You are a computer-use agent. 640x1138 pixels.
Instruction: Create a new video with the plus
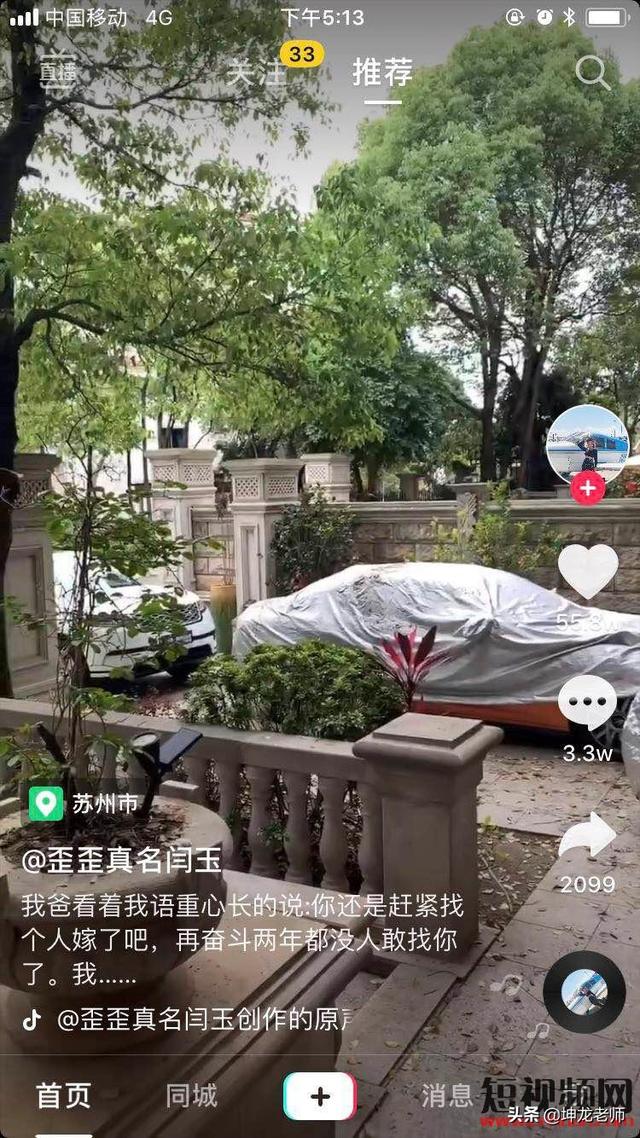(320, 1096)
